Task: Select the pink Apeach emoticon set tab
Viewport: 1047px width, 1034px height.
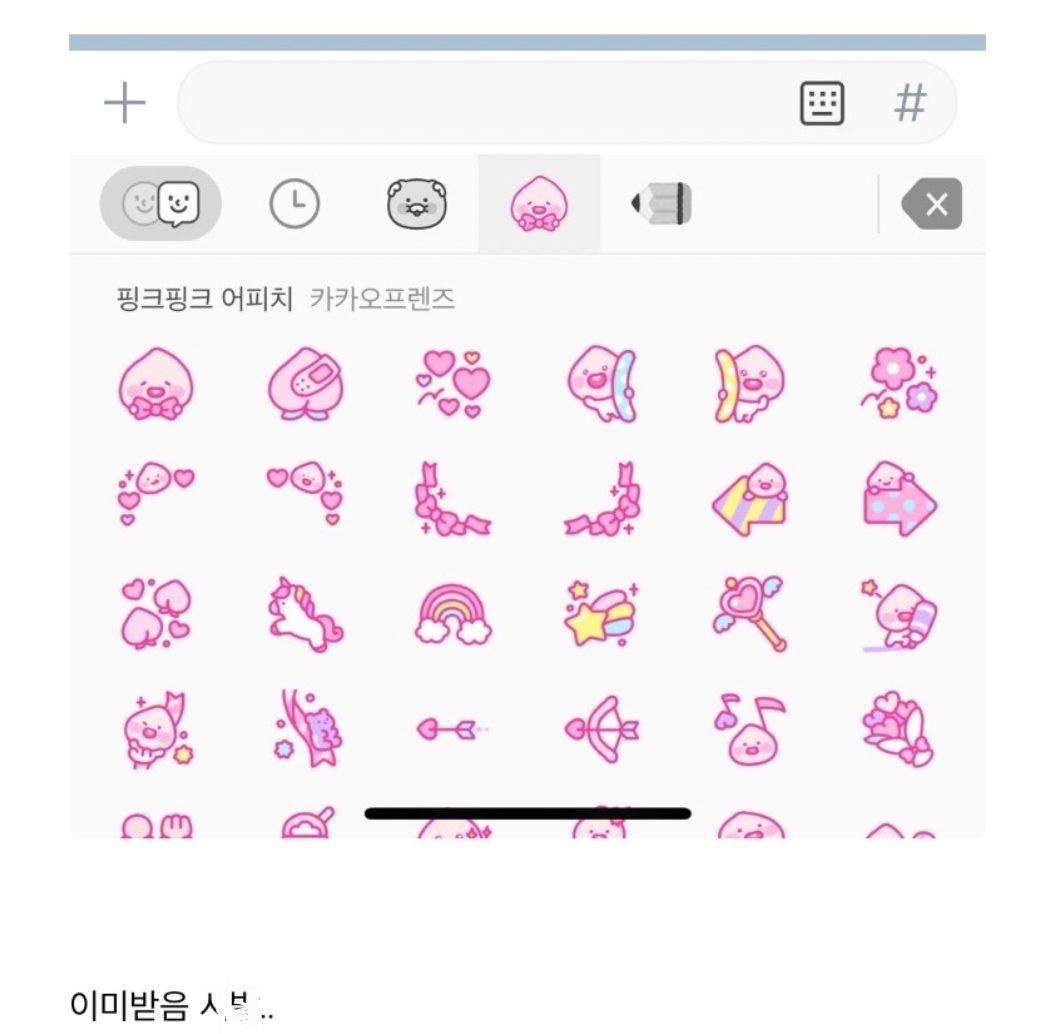Action: point(539,204)
